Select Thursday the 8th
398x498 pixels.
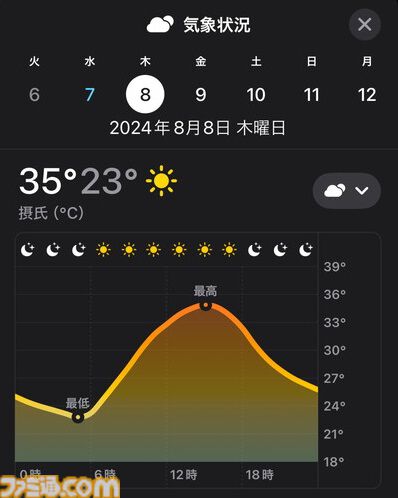coord(145,94)
